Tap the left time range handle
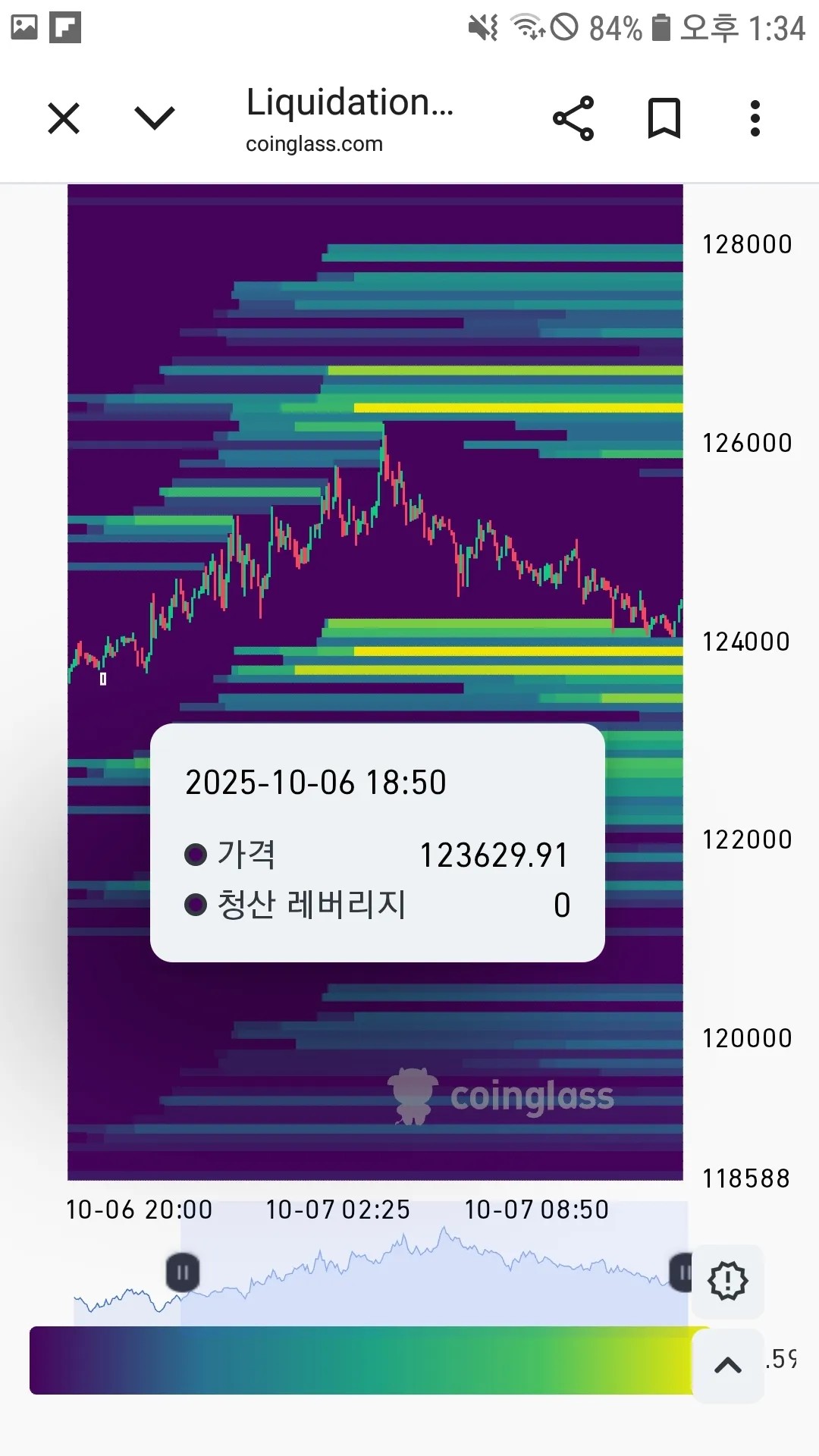This screenshot has width=819, height=1456. coord(183,1272)
